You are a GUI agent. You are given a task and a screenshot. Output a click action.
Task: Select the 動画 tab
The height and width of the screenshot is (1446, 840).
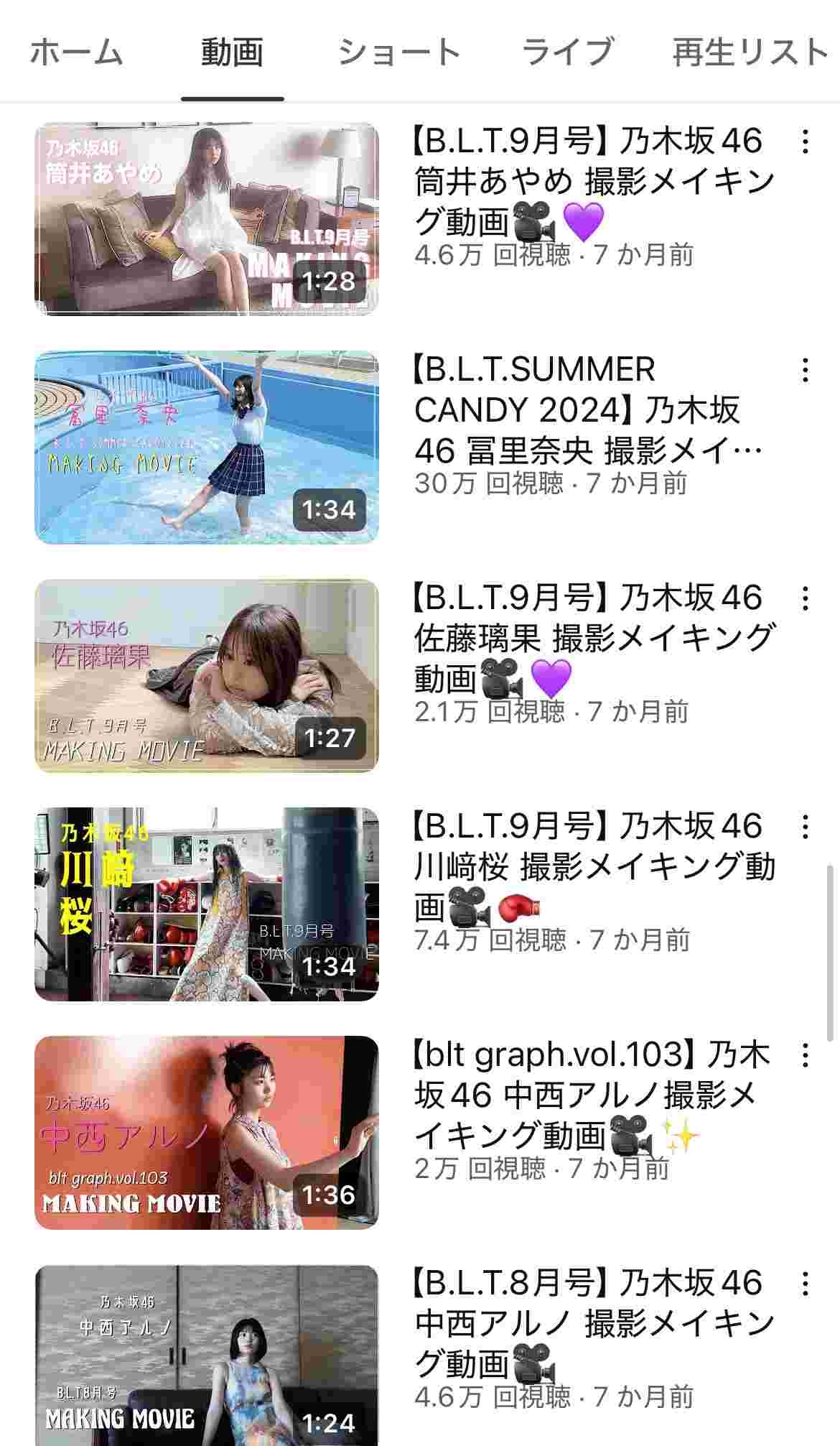[232, 52]
